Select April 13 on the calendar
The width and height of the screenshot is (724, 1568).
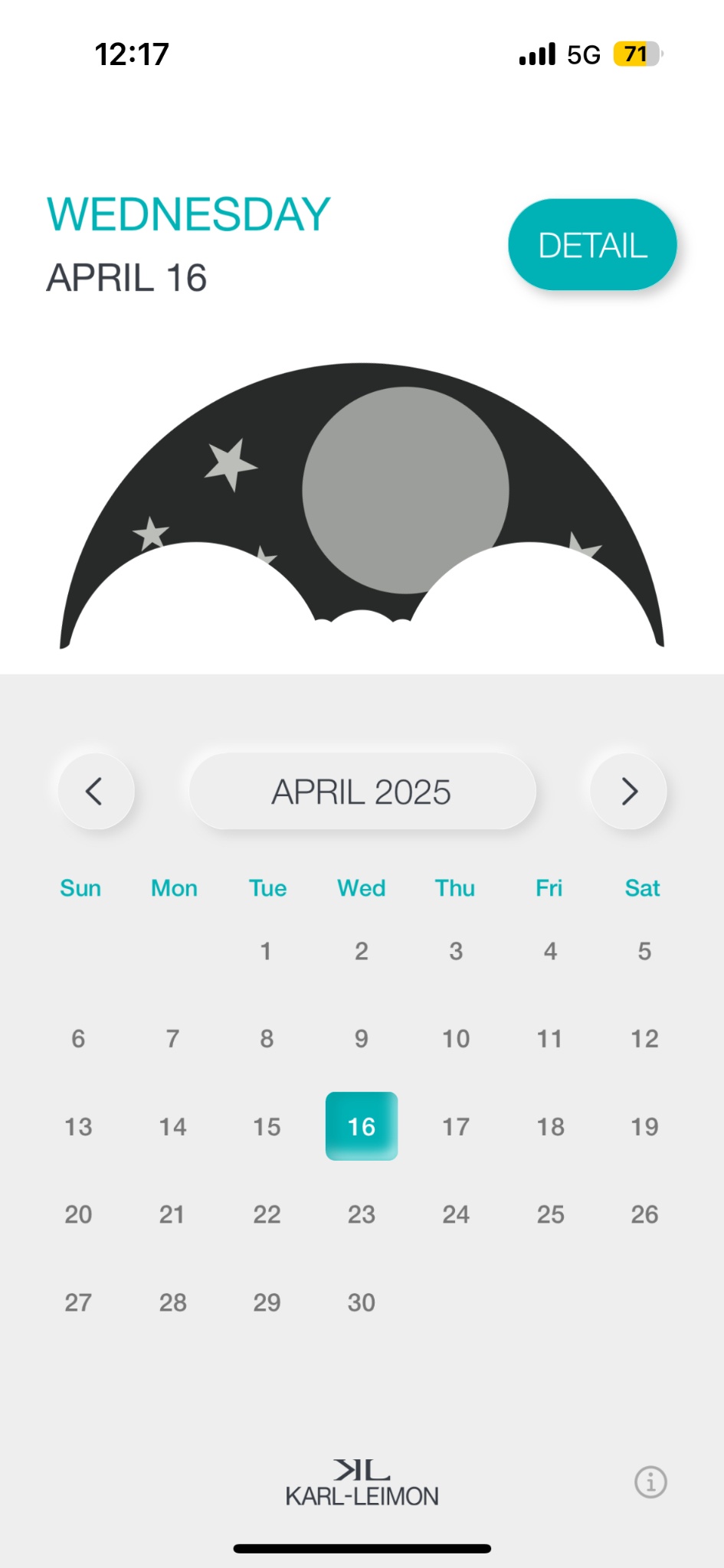[x=78, y=1127]
